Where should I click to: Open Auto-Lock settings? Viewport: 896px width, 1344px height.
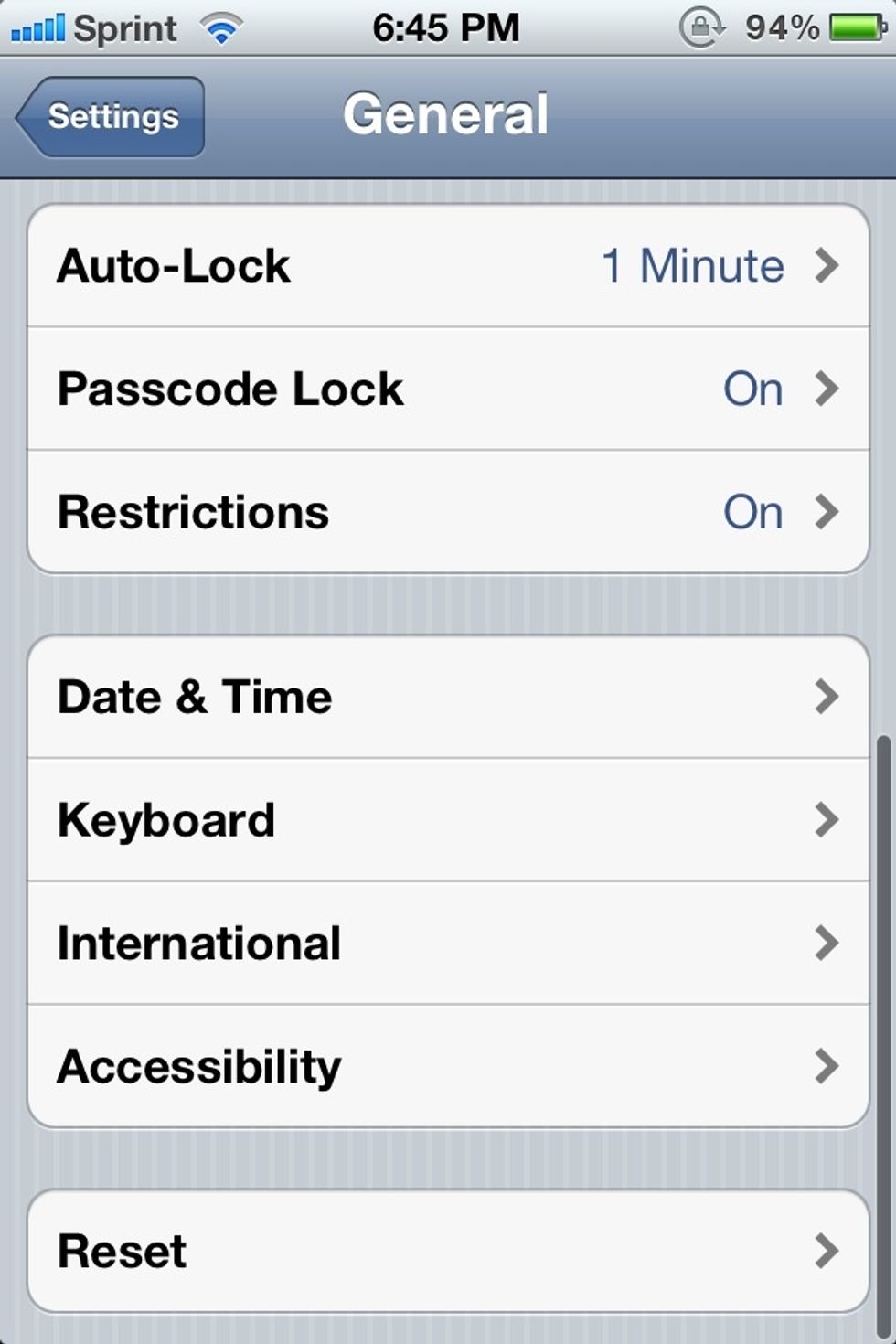(x=448, y=266)
